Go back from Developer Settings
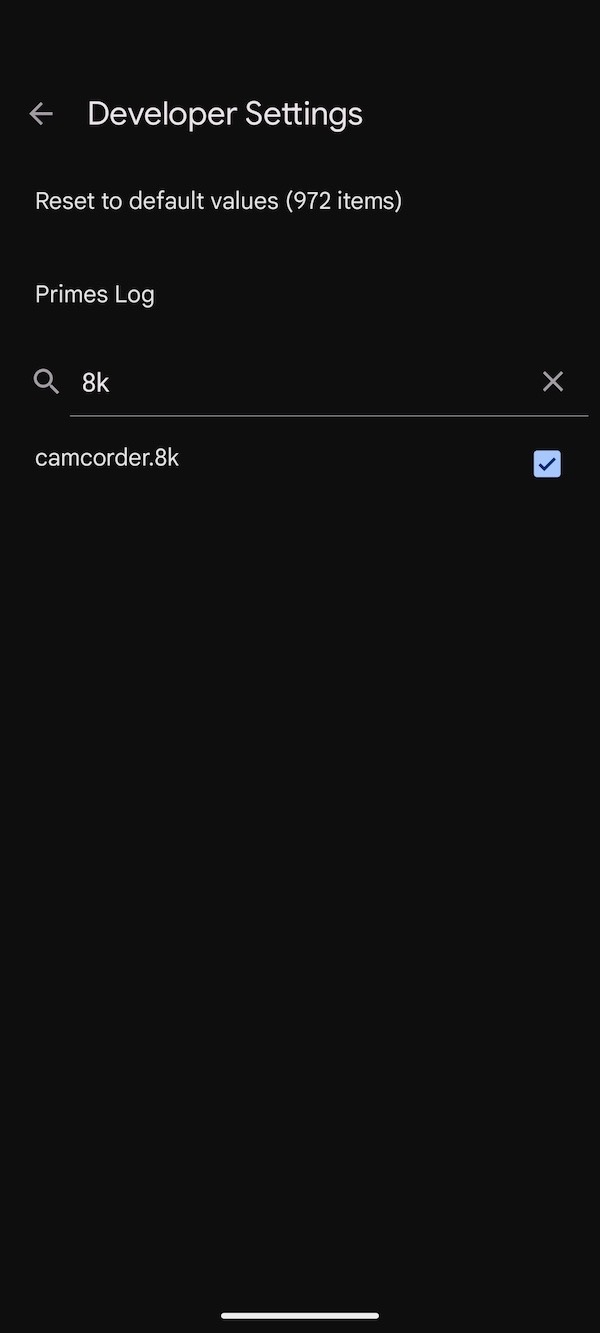The width and height of the screenshot is (600, 1333). coord(41,114)
